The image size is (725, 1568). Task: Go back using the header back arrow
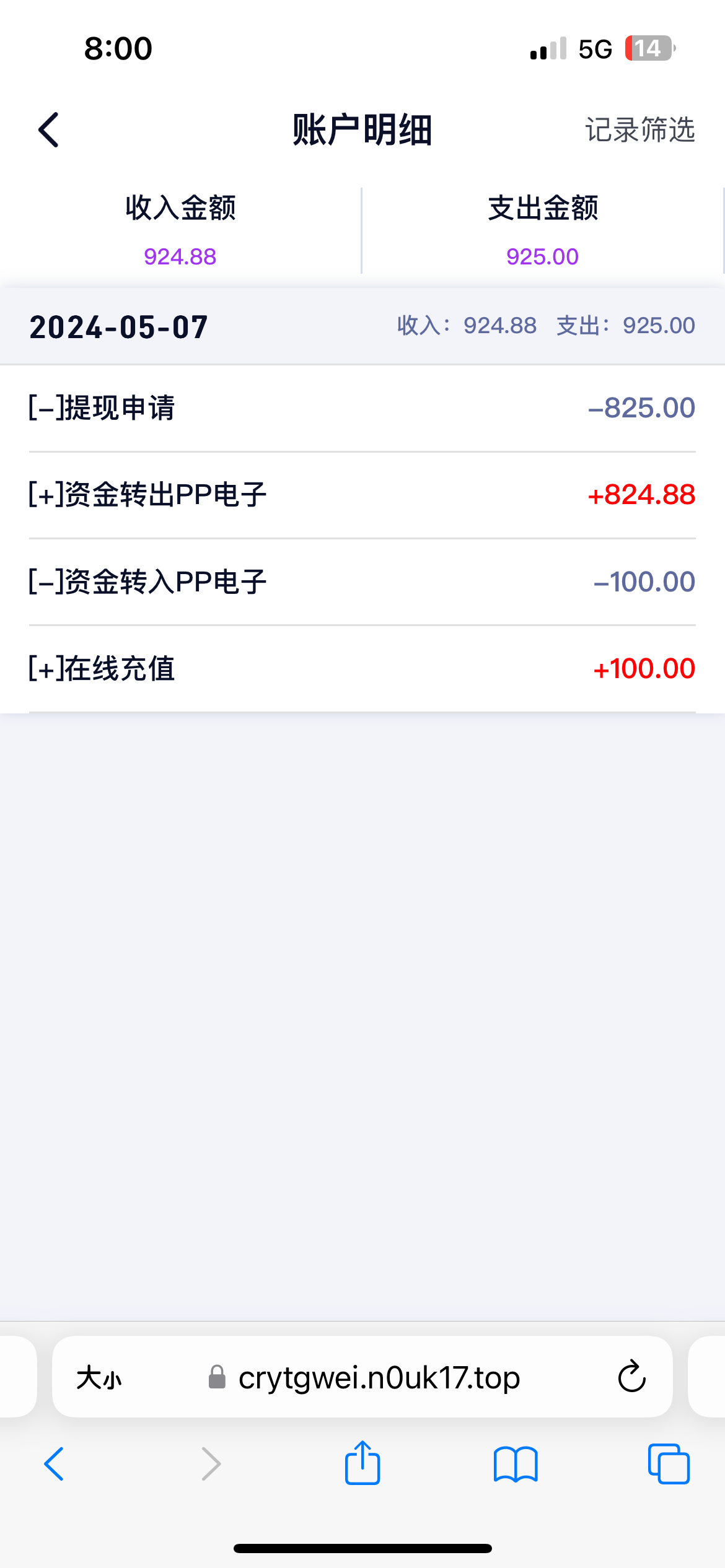[x=48, y=130]
